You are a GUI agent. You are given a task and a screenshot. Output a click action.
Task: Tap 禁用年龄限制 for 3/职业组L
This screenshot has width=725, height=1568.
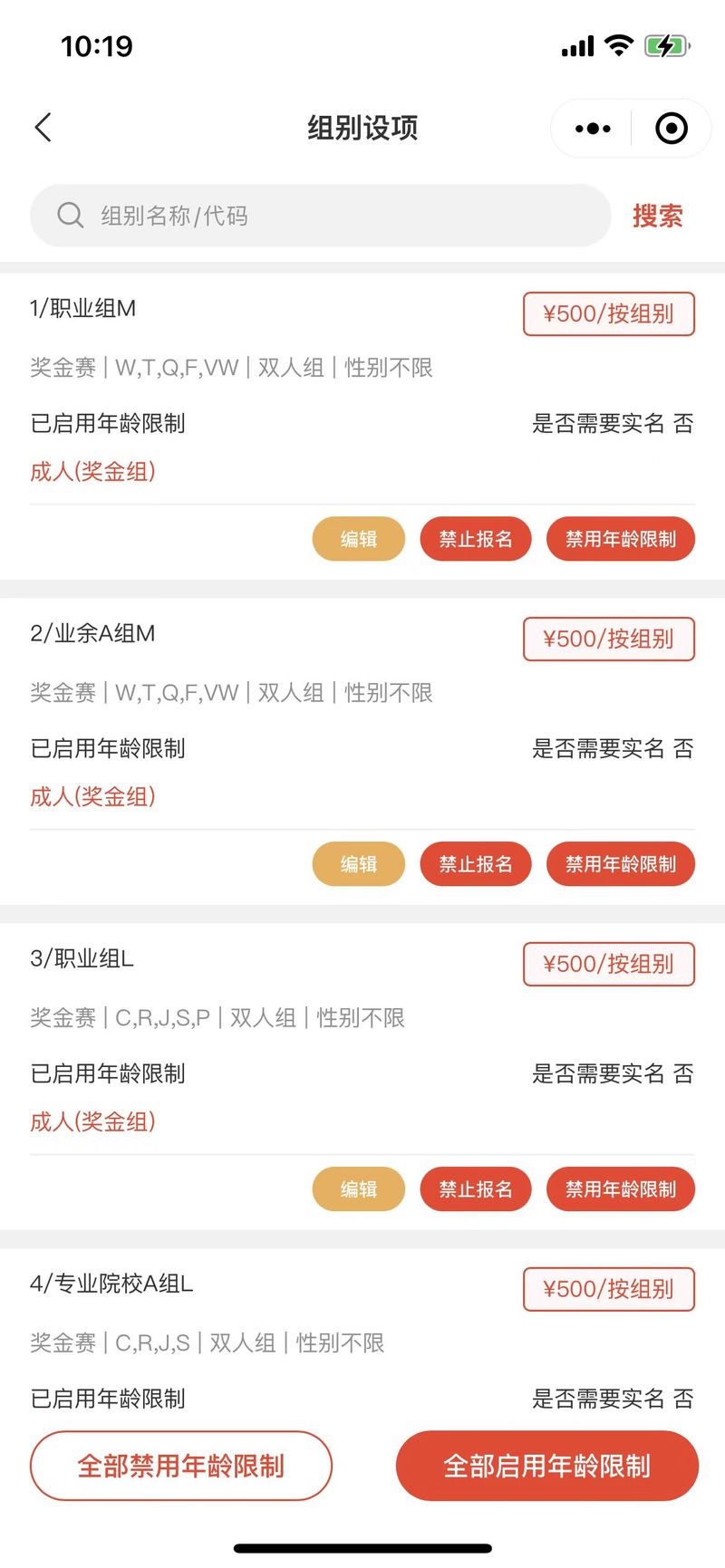click(x=621, y=1189)
